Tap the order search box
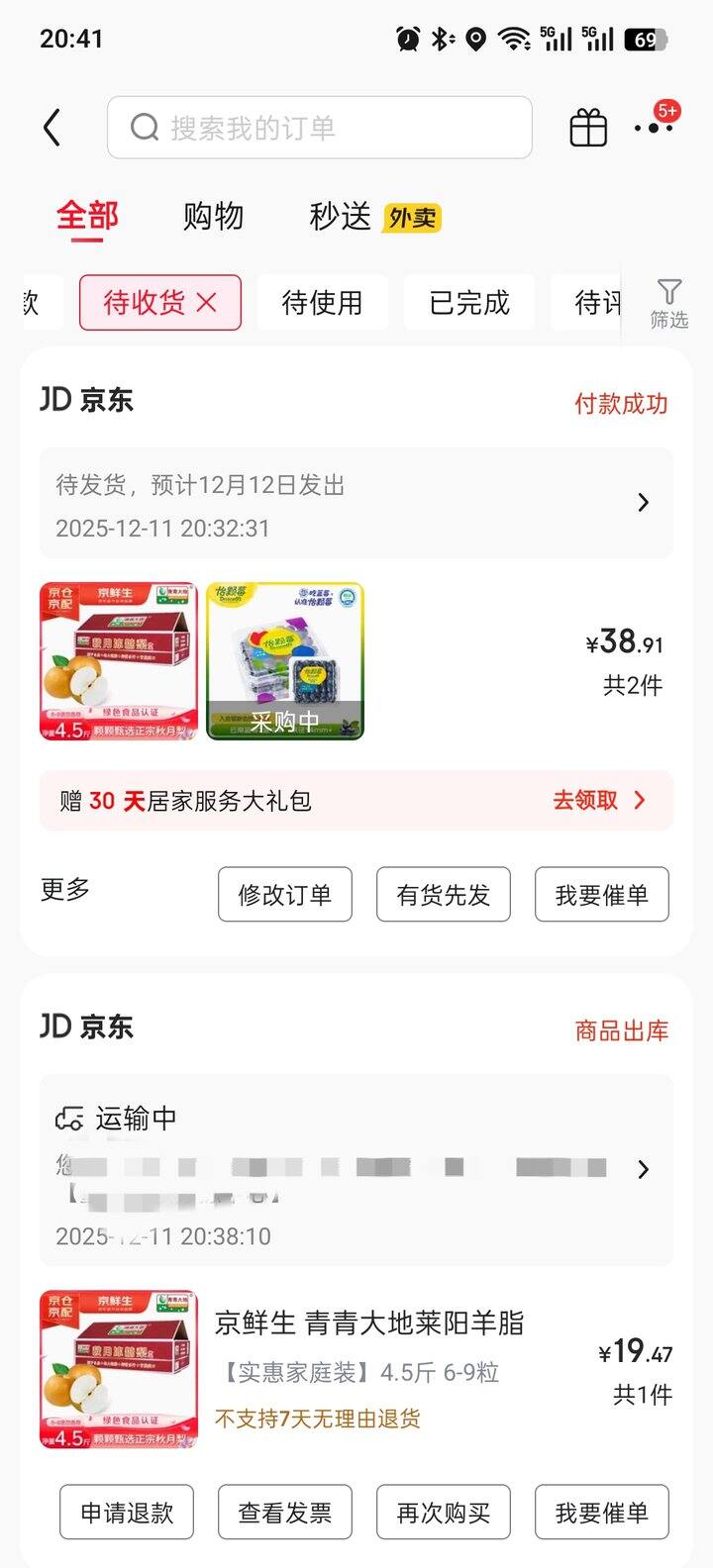The width and height of the screenshot is (713, 1568). pyautogui.click(x=319, y=128)
